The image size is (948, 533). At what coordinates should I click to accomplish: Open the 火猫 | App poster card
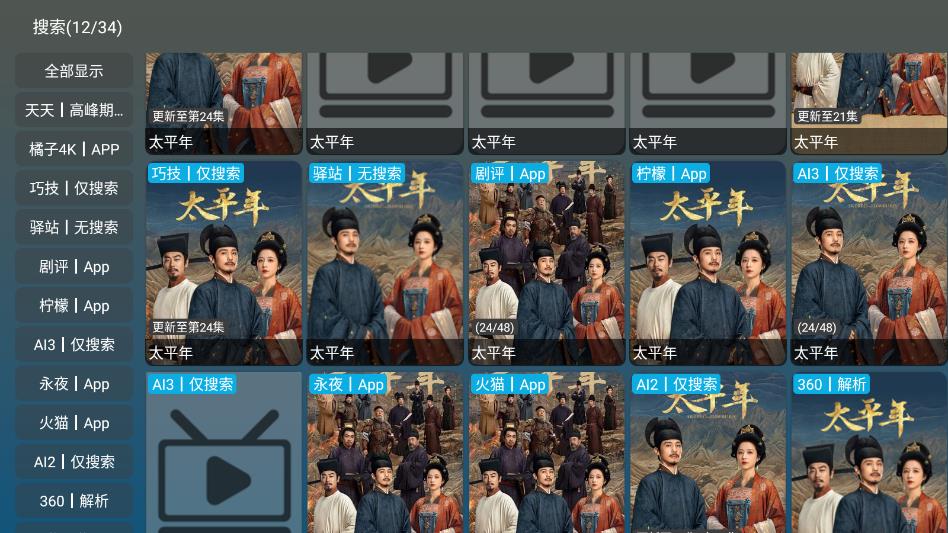tap(547, 455)
